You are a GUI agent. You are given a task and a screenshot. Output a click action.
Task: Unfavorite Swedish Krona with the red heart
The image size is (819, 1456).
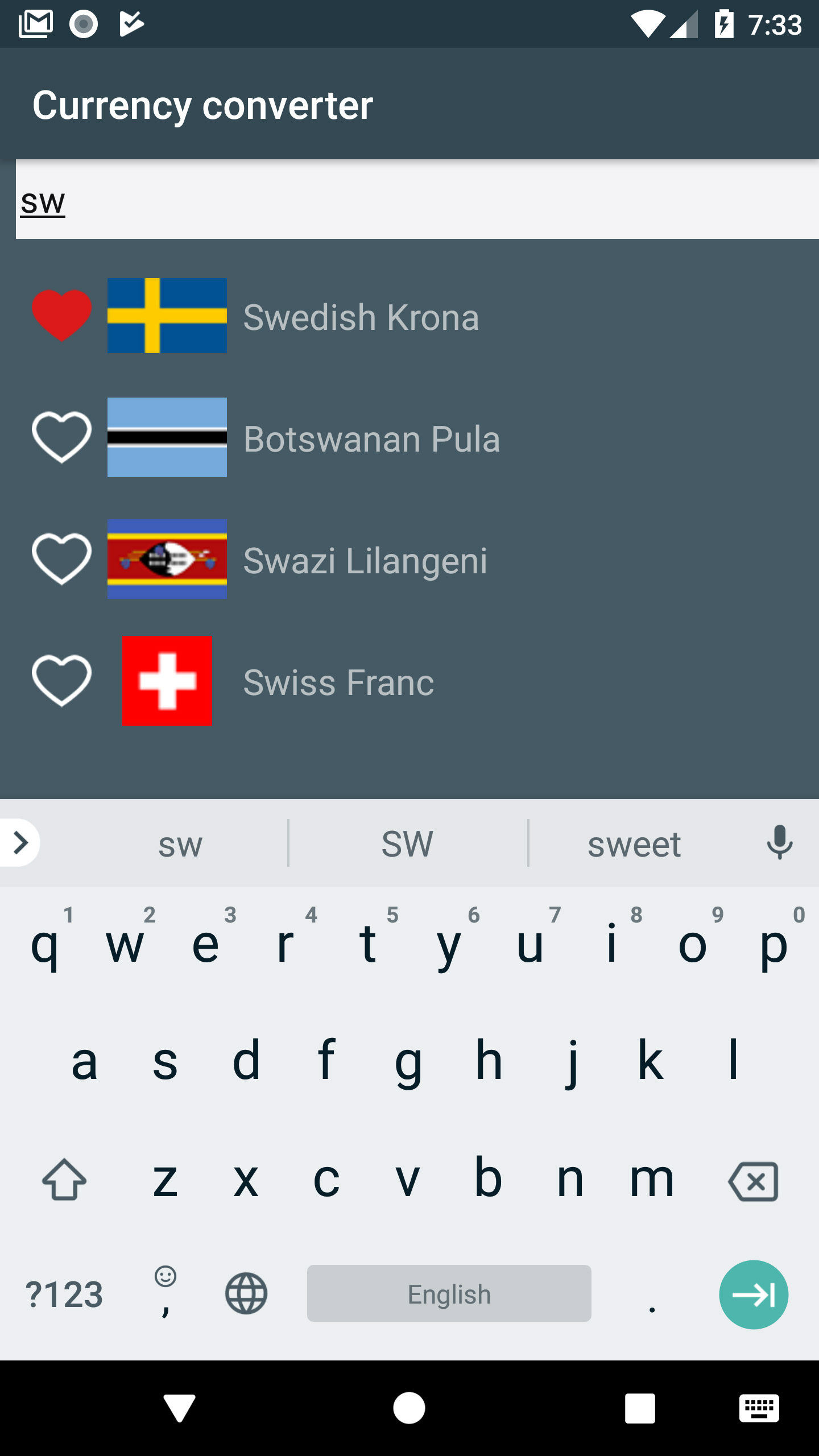61,315
